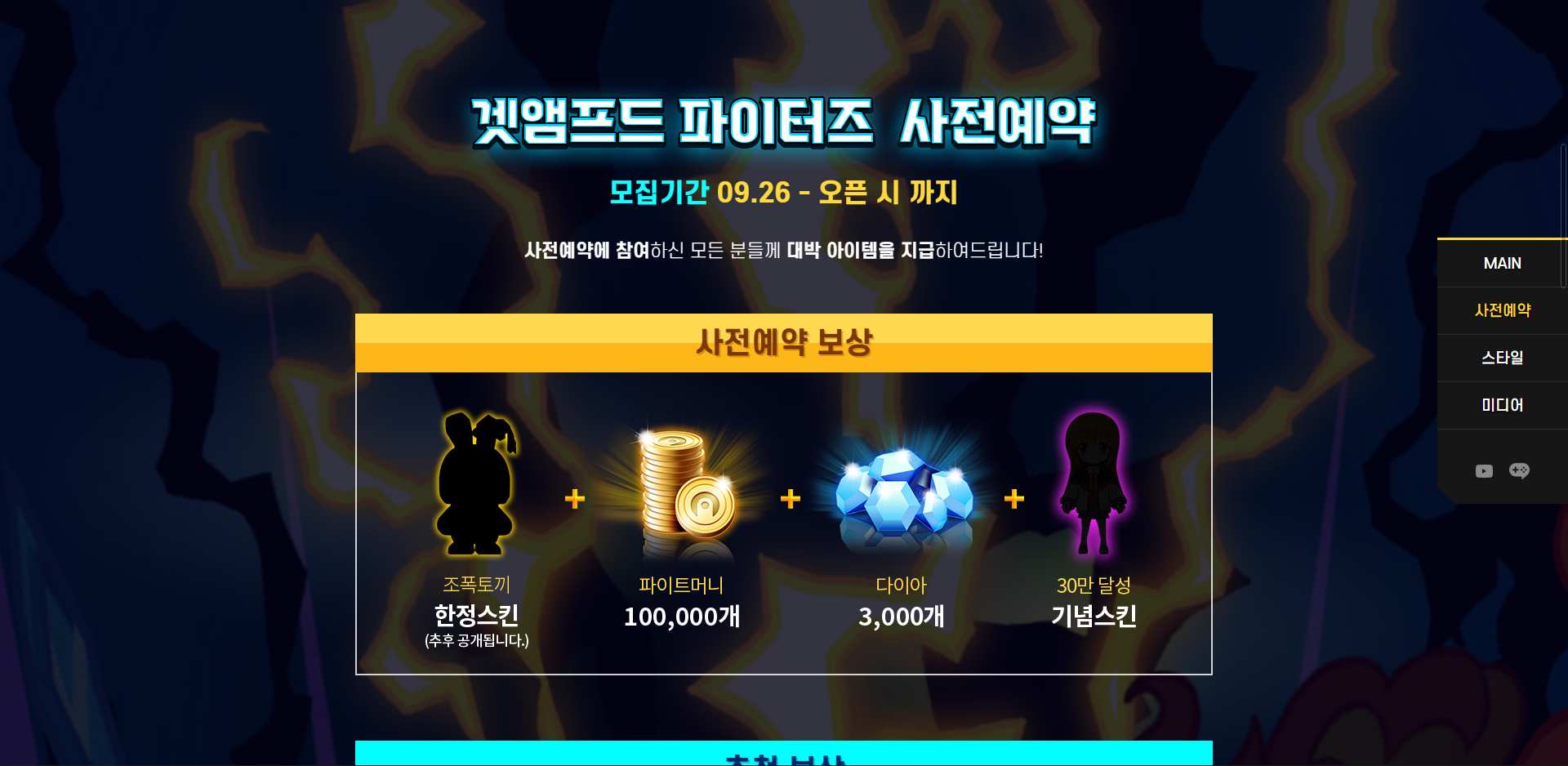Viewport: 1568px width, 766px height.
Task: Tap the game controller icon
Action: [1519, 470]
